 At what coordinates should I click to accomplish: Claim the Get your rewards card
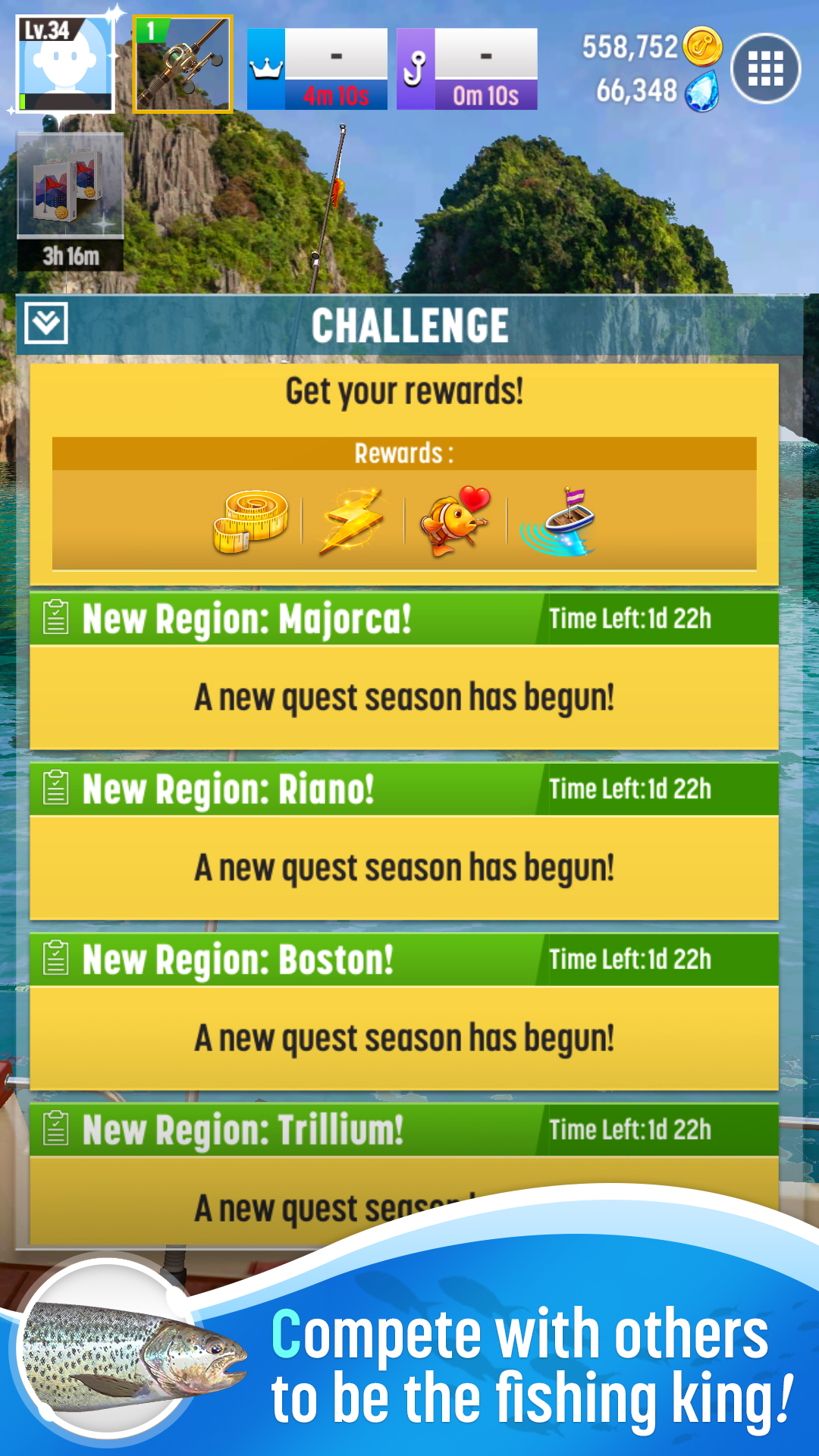404,474
